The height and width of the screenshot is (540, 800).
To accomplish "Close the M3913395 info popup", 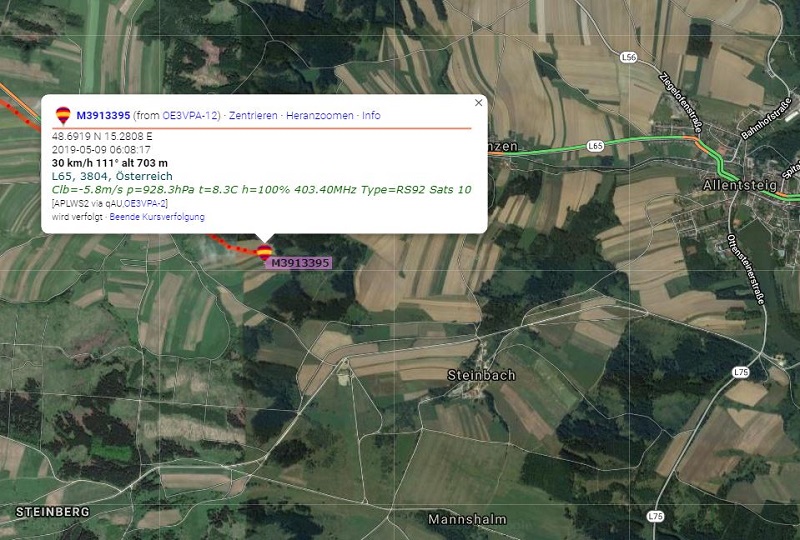I will click(478, 102).
